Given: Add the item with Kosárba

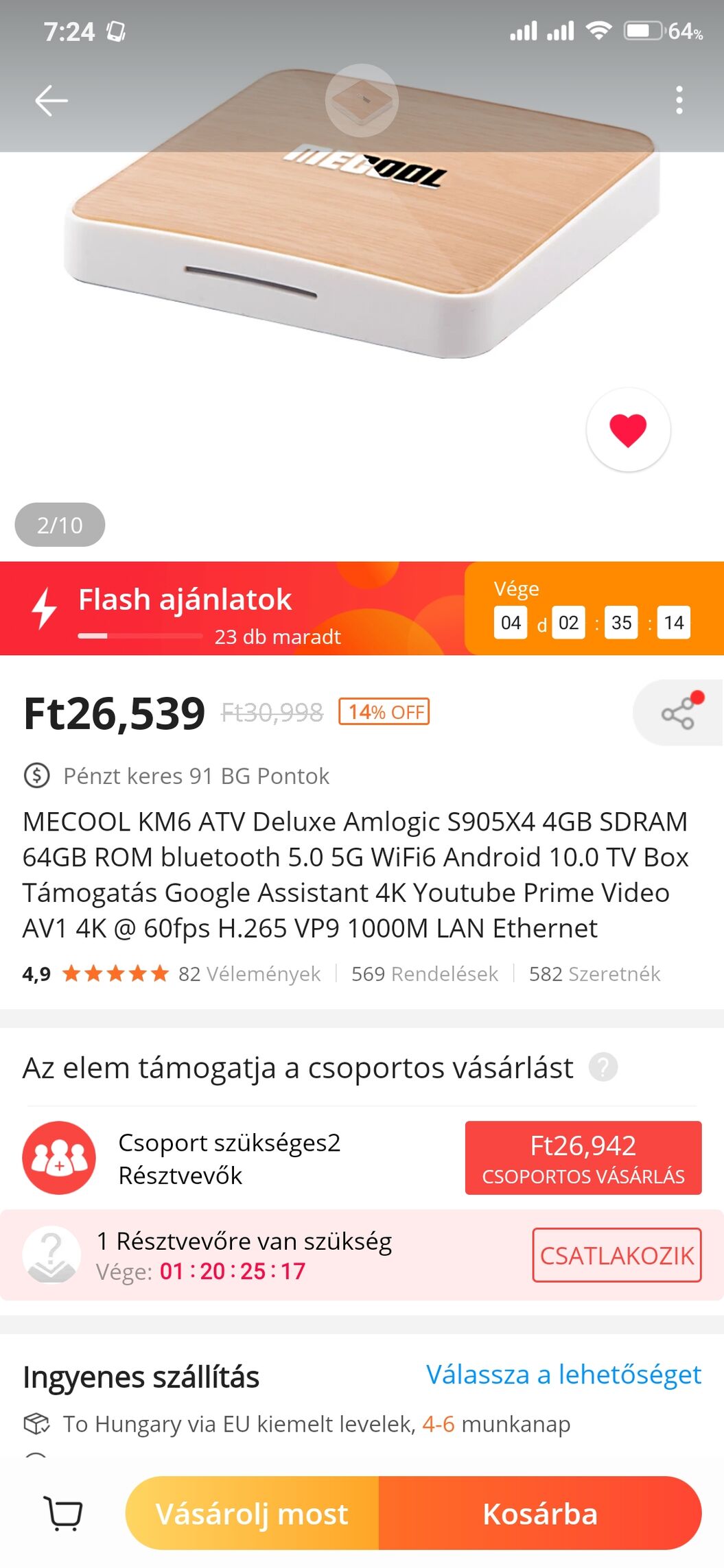Looking at the screenshot, I should [x=540, y=1513].
